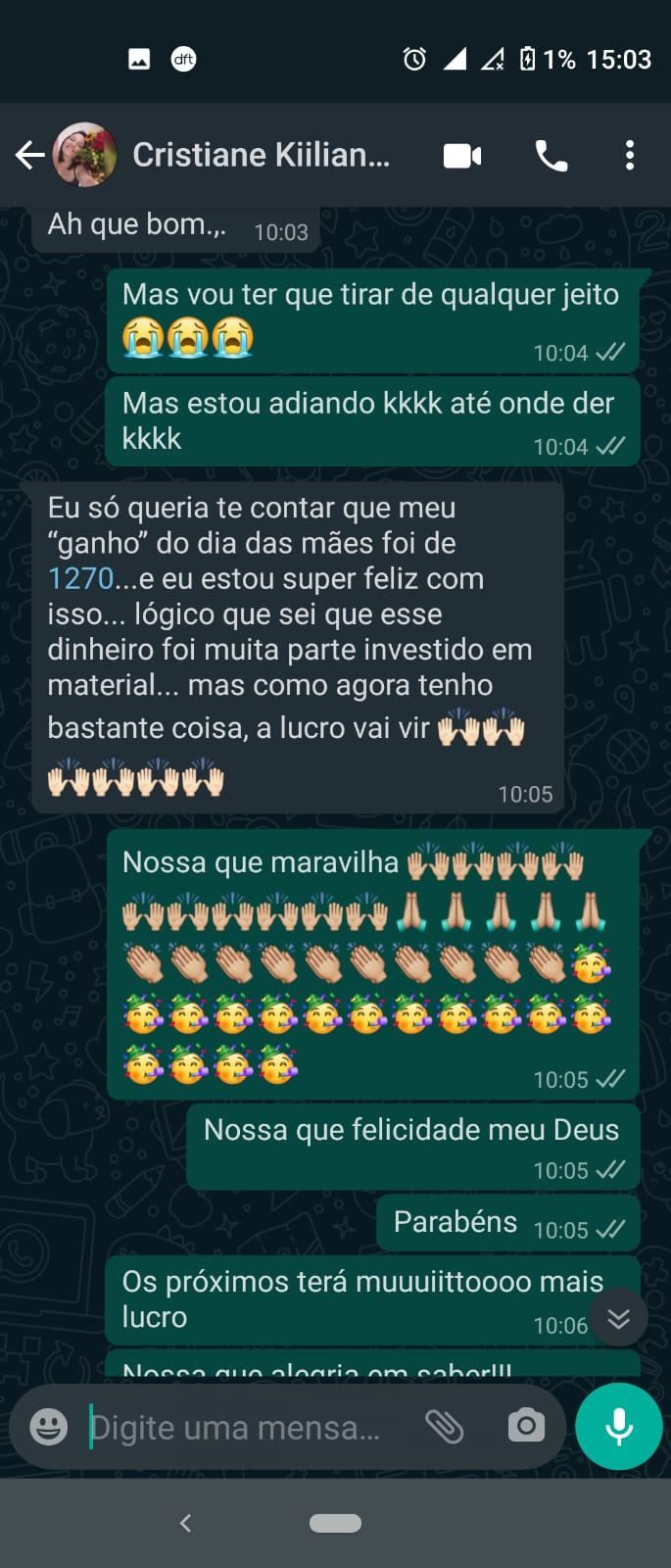Attach a file with the paperclip

(445, 1427)
